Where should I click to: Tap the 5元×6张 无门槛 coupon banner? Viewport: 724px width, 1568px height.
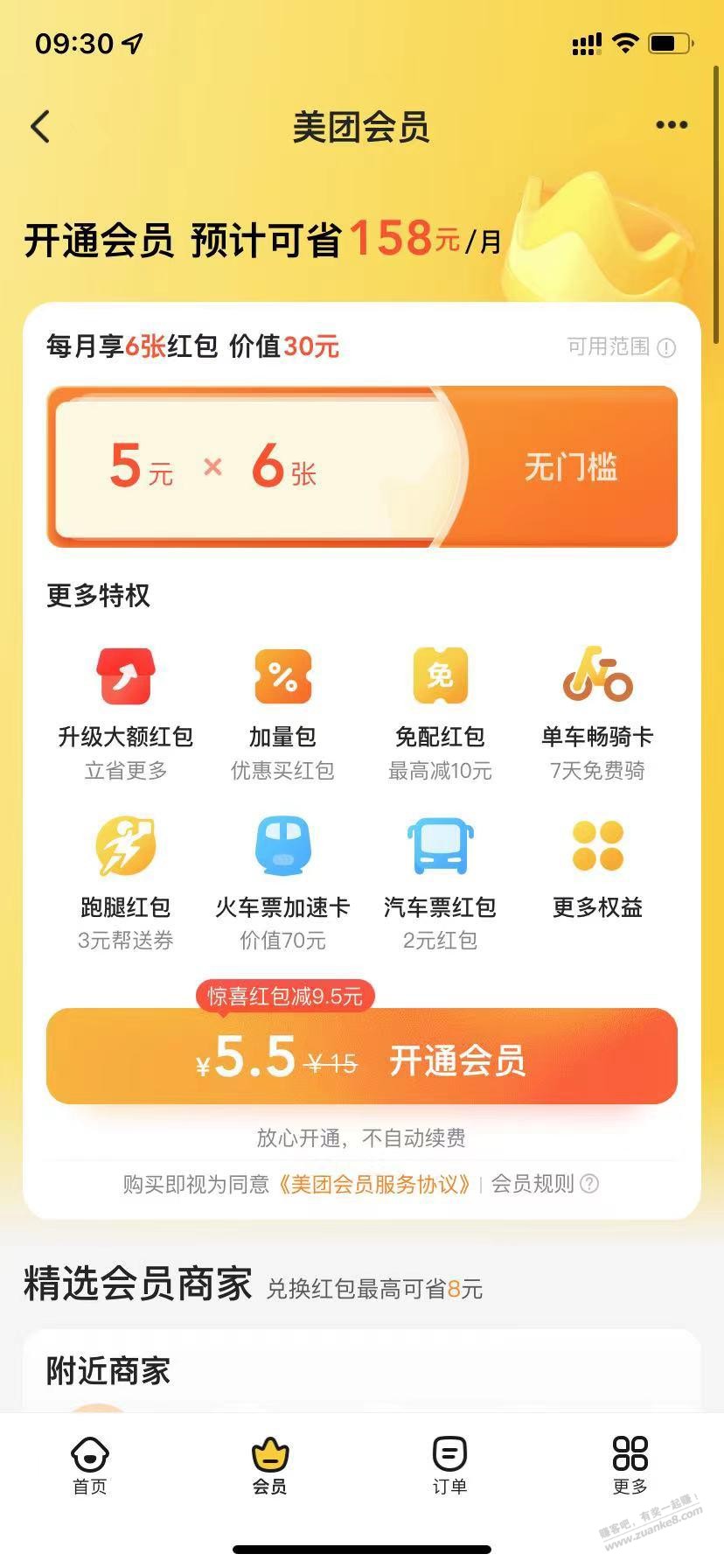pyautogui.click(x=362, y=467)
